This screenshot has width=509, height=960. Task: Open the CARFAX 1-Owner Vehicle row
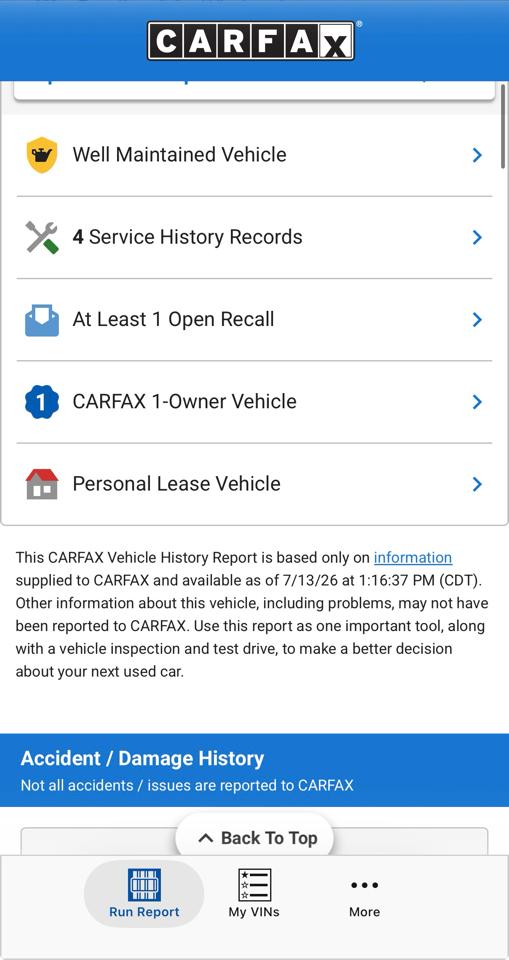254,402
